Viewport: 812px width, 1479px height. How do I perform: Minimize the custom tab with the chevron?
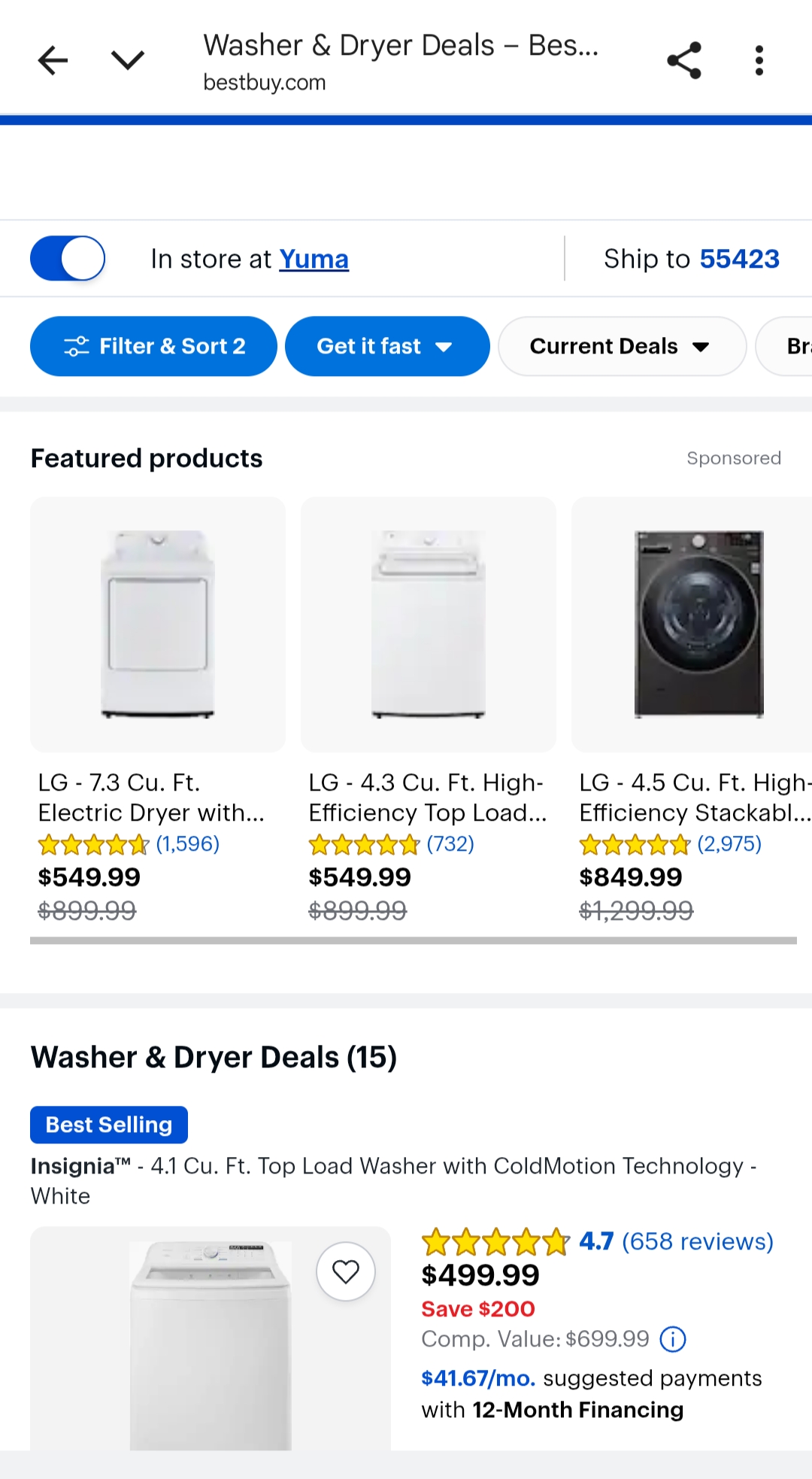click(x=128, y=60)
